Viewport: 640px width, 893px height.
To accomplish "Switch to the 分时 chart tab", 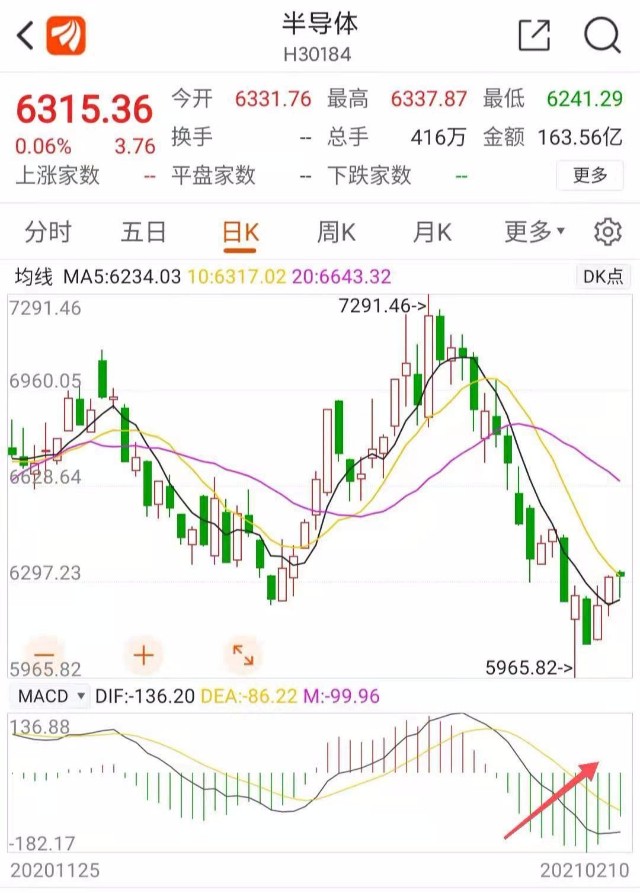I will [x=48, y=233].
